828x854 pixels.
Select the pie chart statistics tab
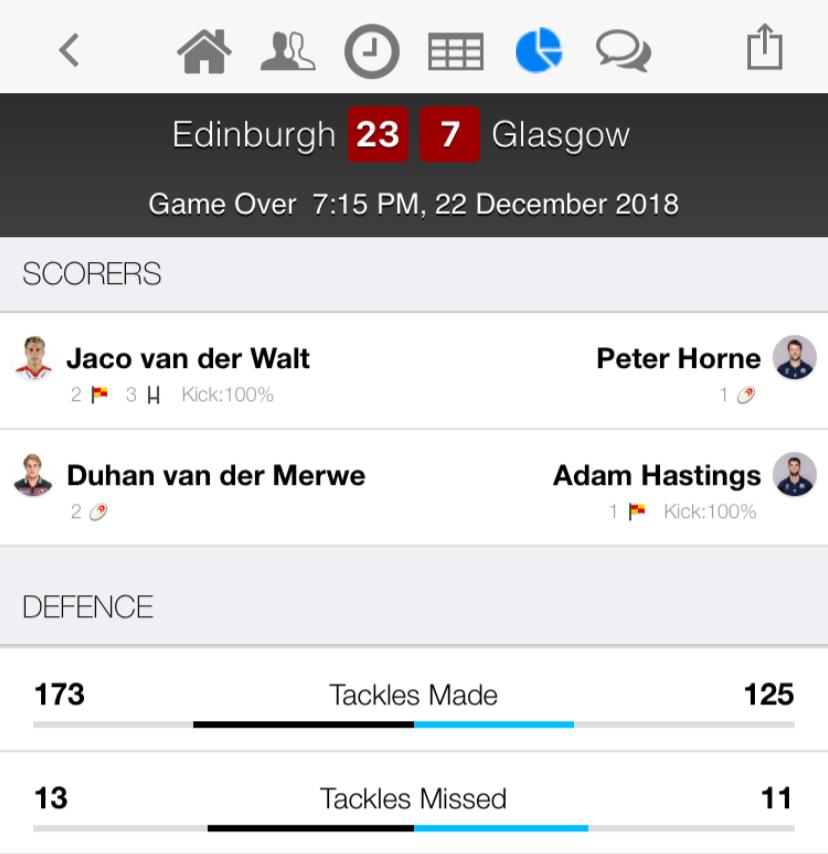coord(539,50)
